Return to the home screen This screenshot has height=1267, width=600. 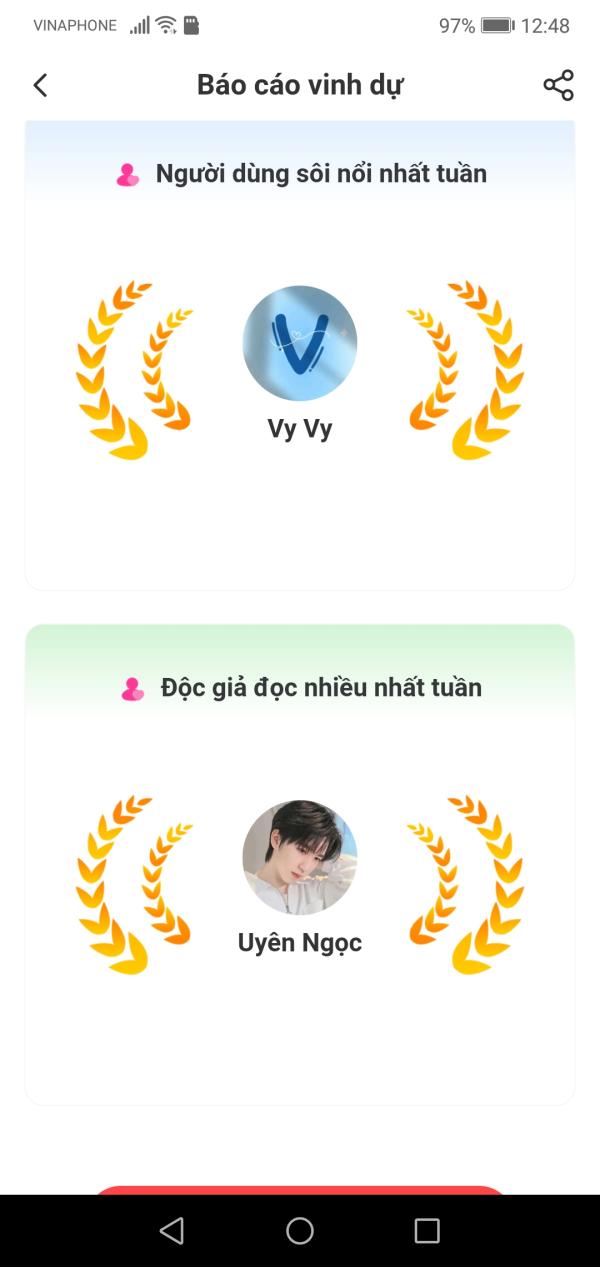300,1230
